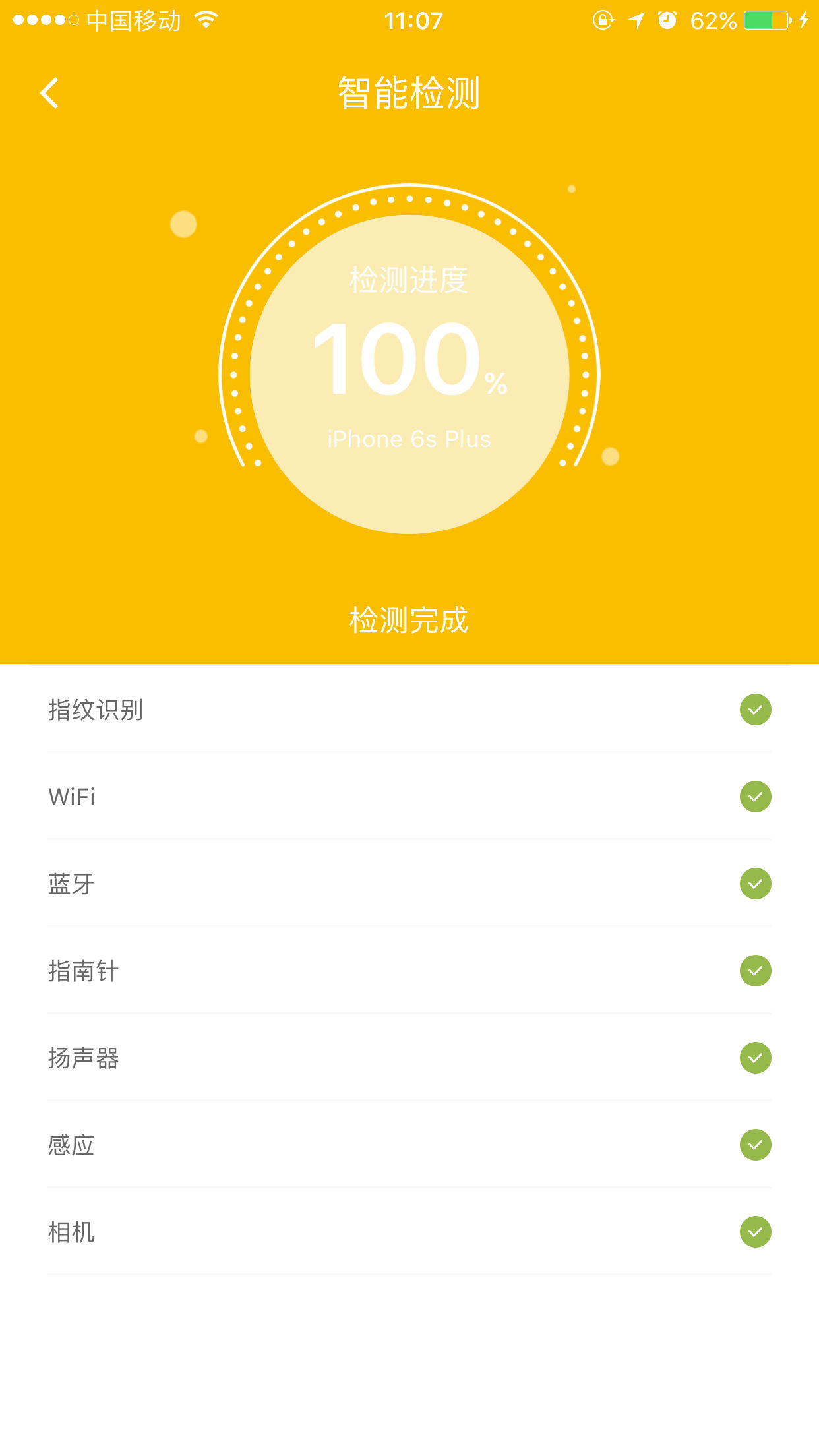Tap the green checkmark beside 蓝牙
This screenshot has width=819, height=1456.
756,884
